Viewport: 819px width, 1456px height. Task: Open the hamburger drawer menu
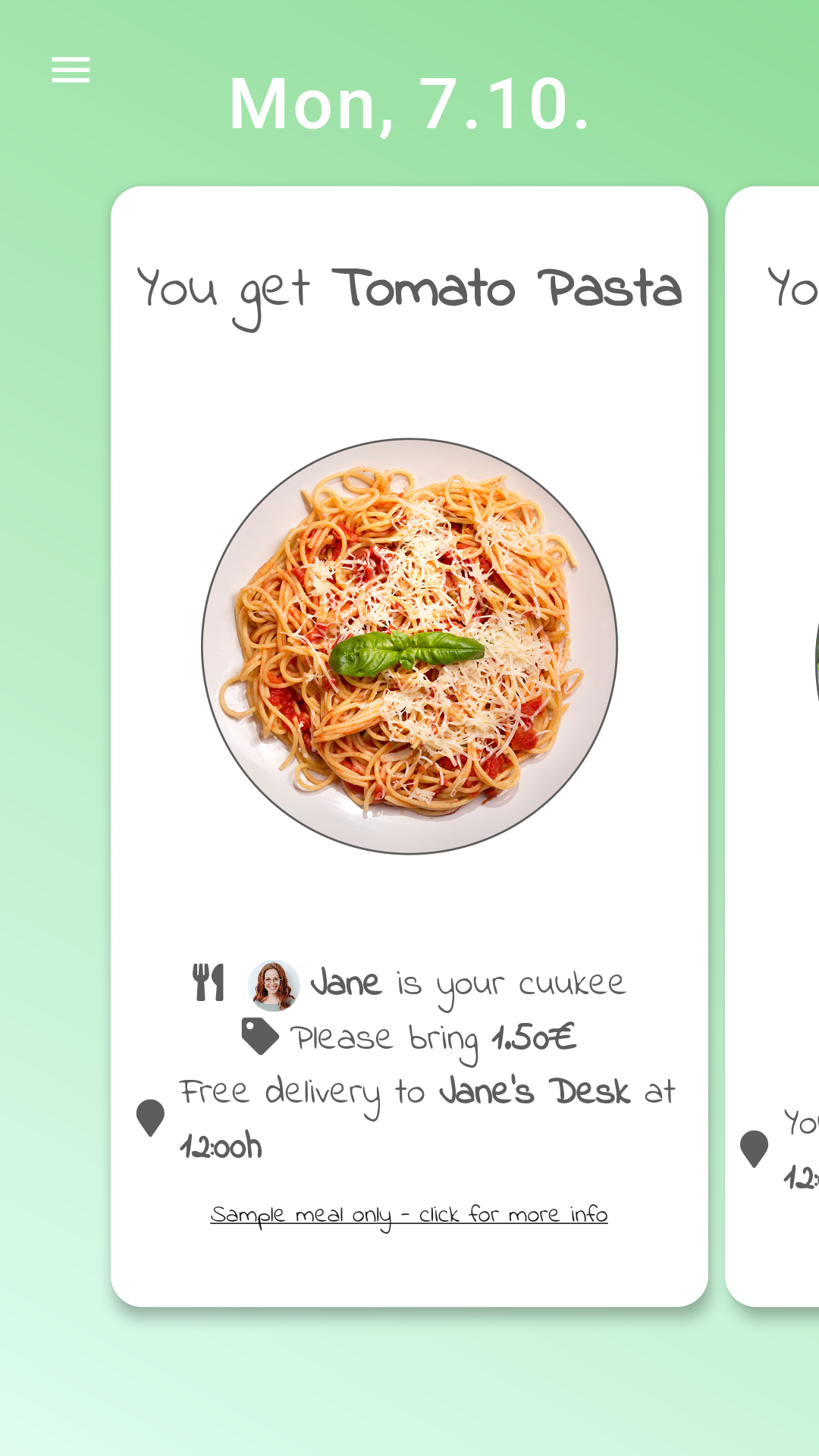pos(71,70)
